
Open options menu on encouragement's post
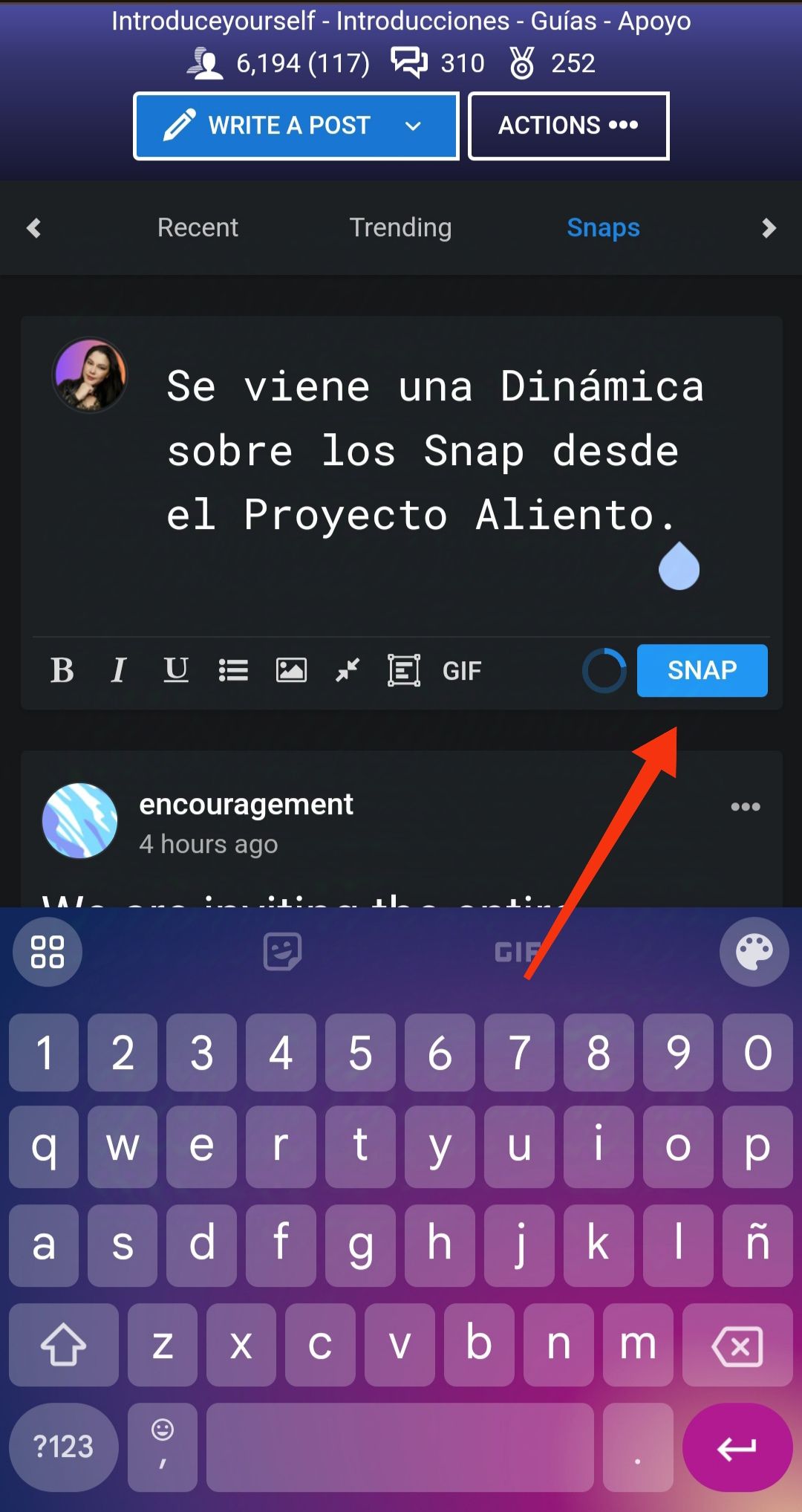(x=745, y=807)
